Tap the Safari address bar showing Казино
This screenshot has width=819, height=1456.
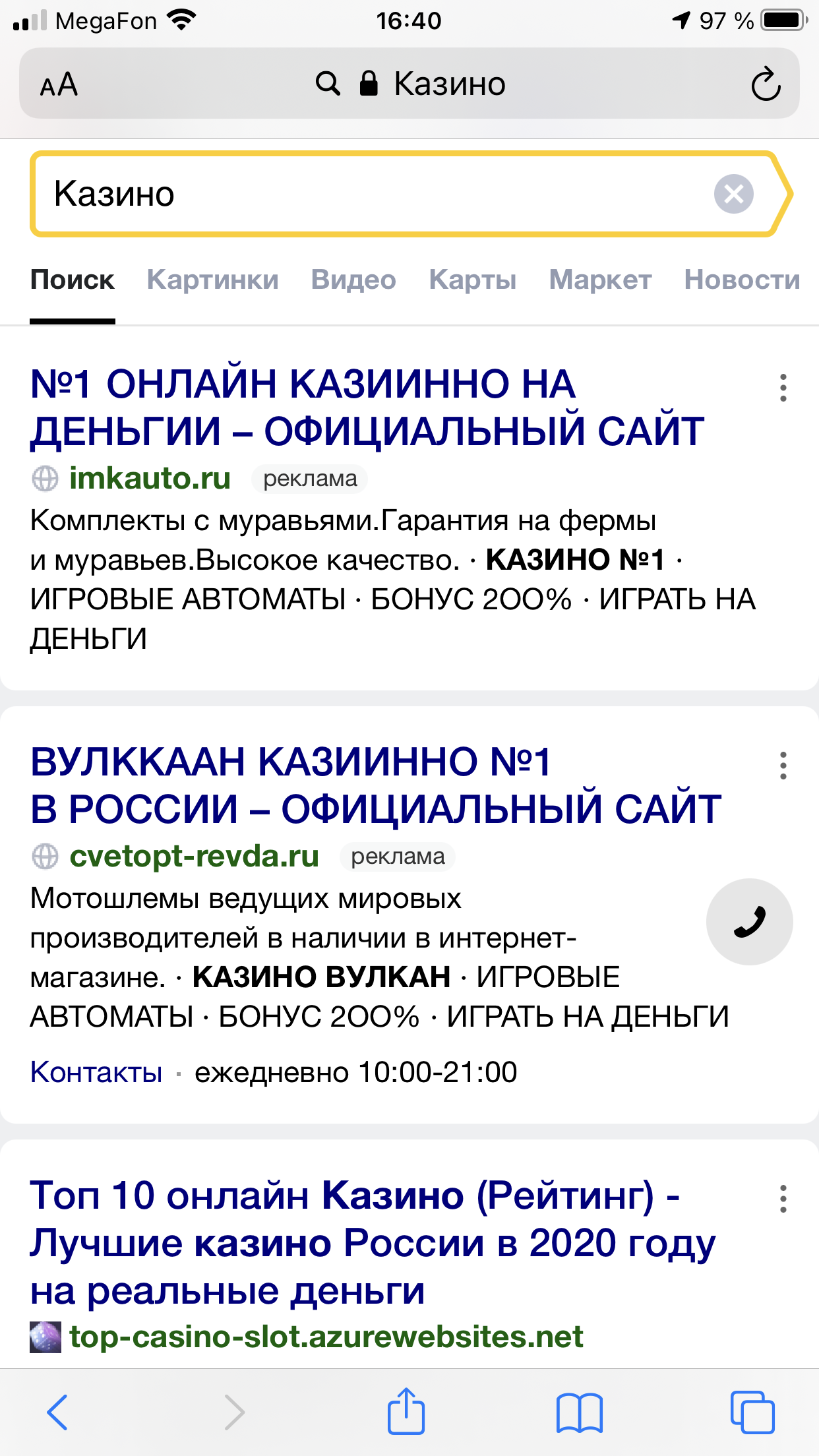[422, 84]
